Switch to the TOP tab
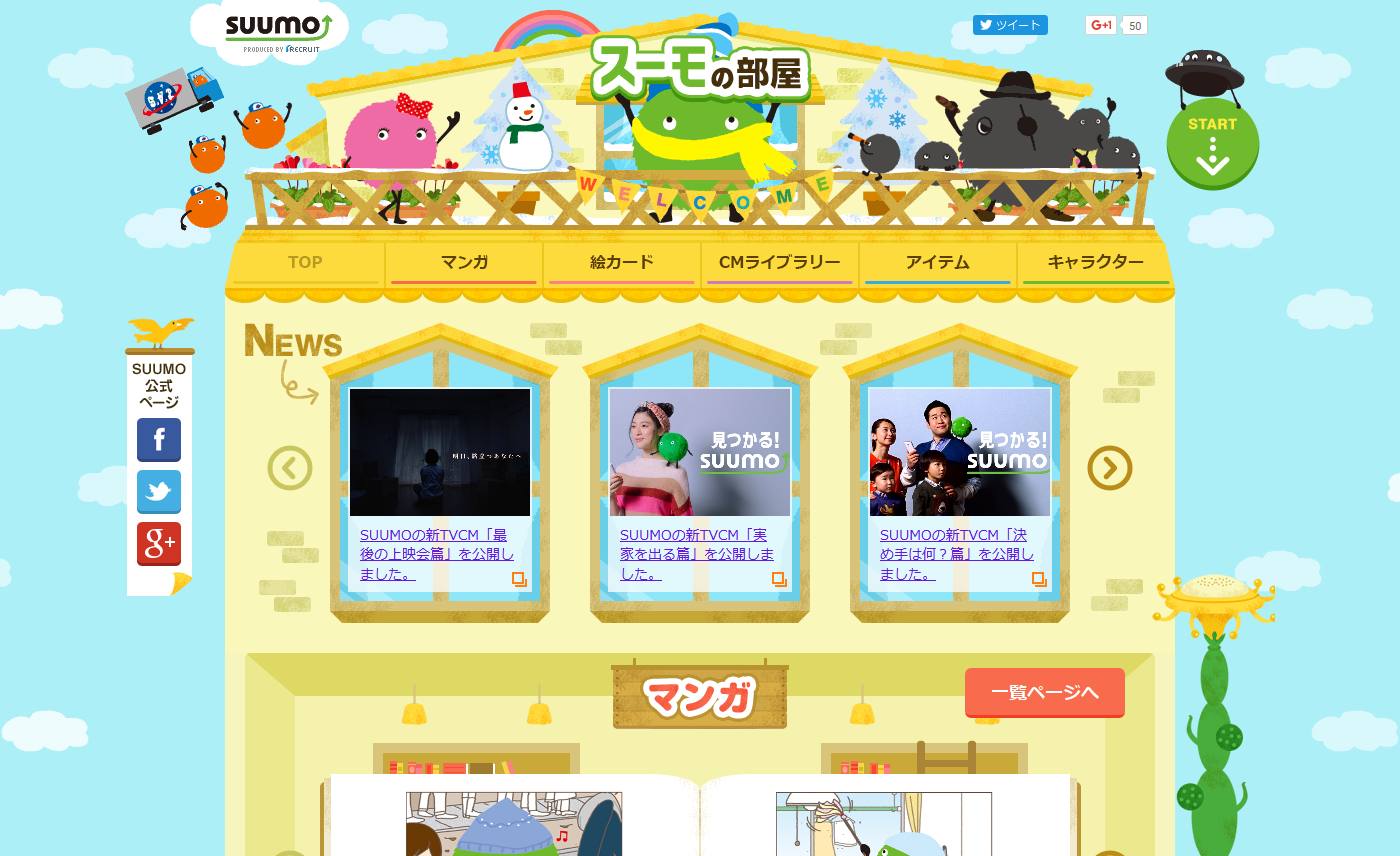This screenshot has height=856, width=1400. (x=305, y=262)
